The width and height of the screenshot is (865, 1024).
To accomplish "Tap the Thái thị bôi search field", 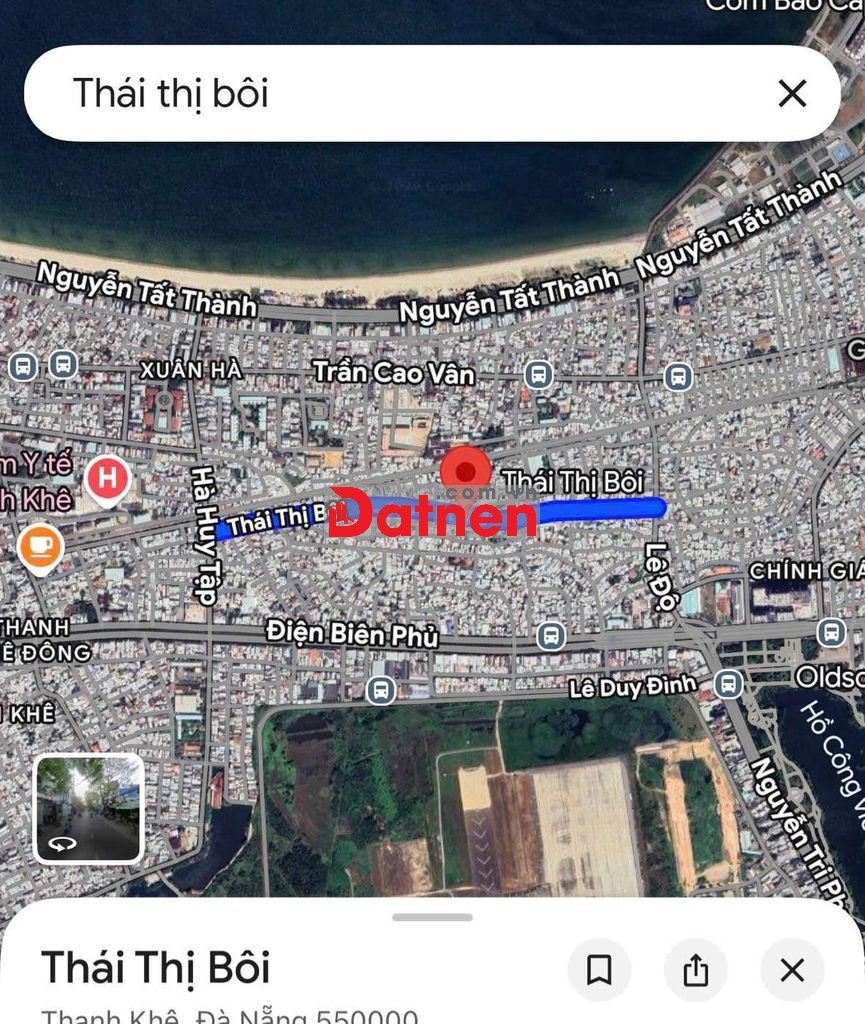I will (400, 93).
